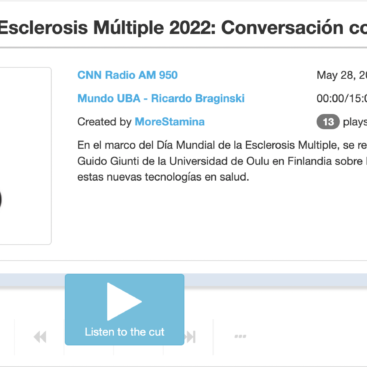Play the cut with the Listen button

[x=124, y=309]
